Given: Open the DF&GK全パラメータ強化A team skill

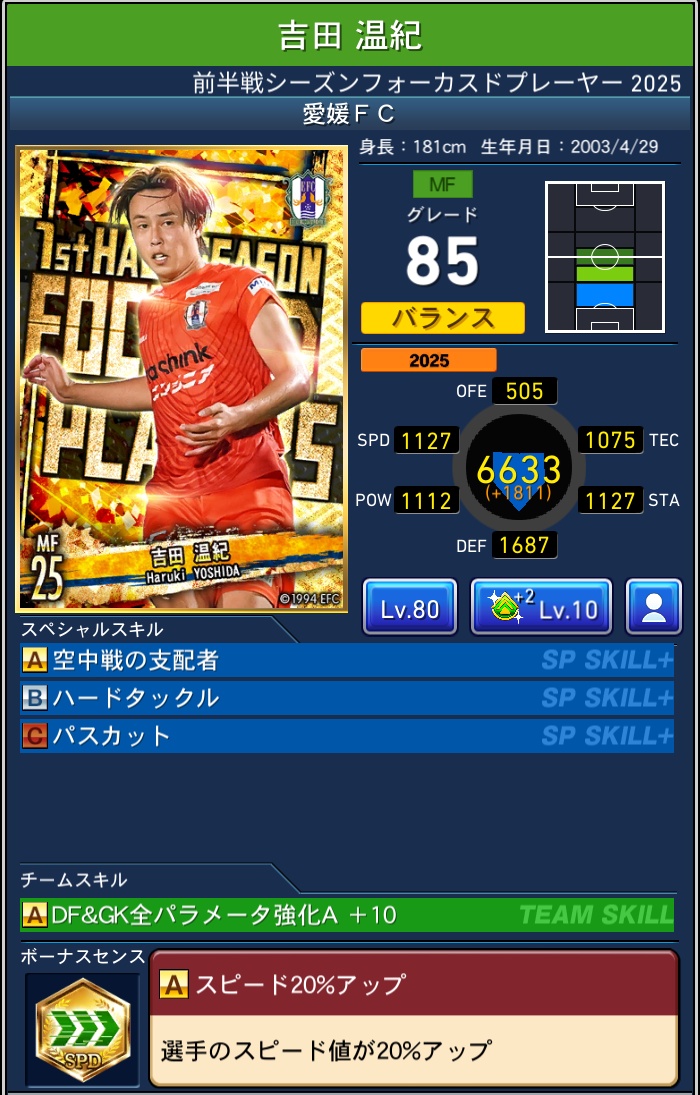Looking at the screenshot, I should pos(346,914).
